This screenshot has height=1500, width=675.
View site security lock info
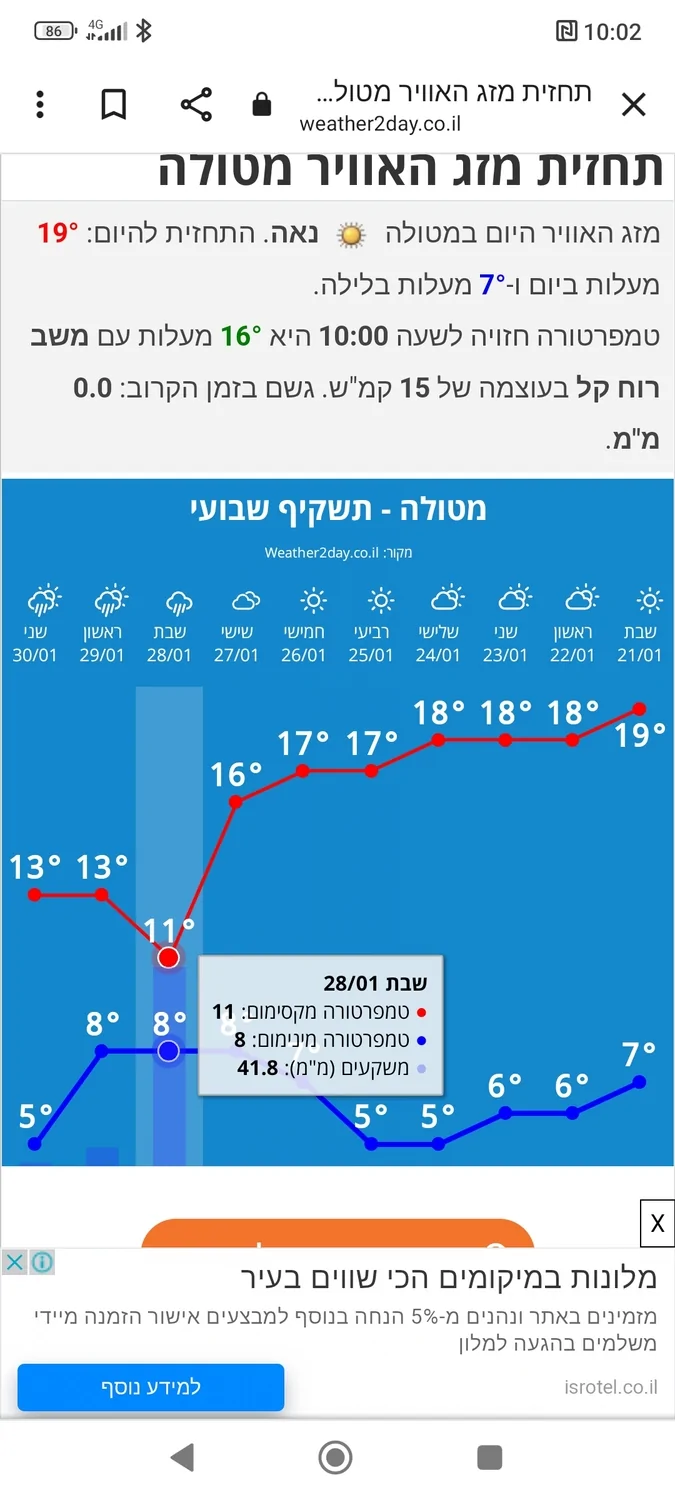pos(262,104)
